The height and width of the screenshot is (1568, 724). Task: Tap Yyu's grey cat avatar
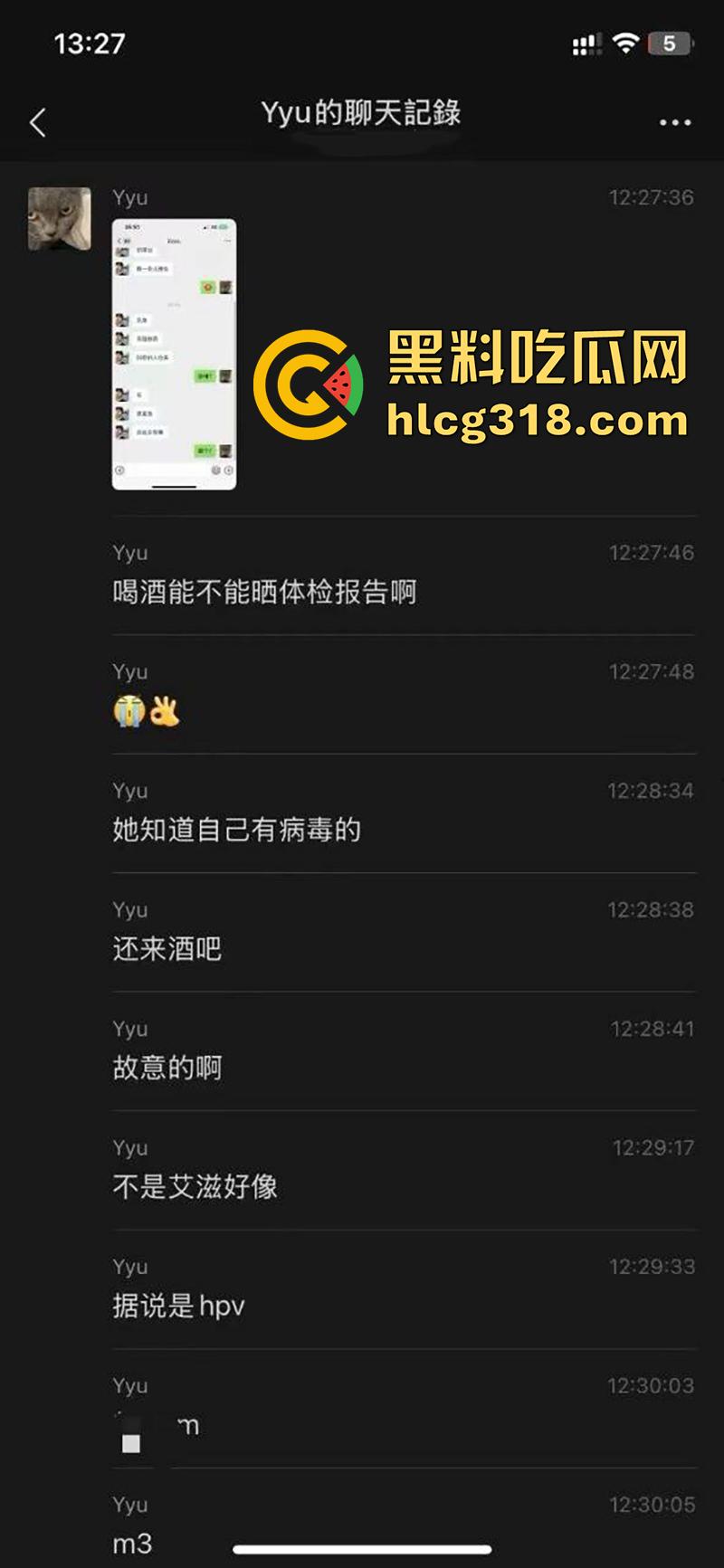(59, 218)
